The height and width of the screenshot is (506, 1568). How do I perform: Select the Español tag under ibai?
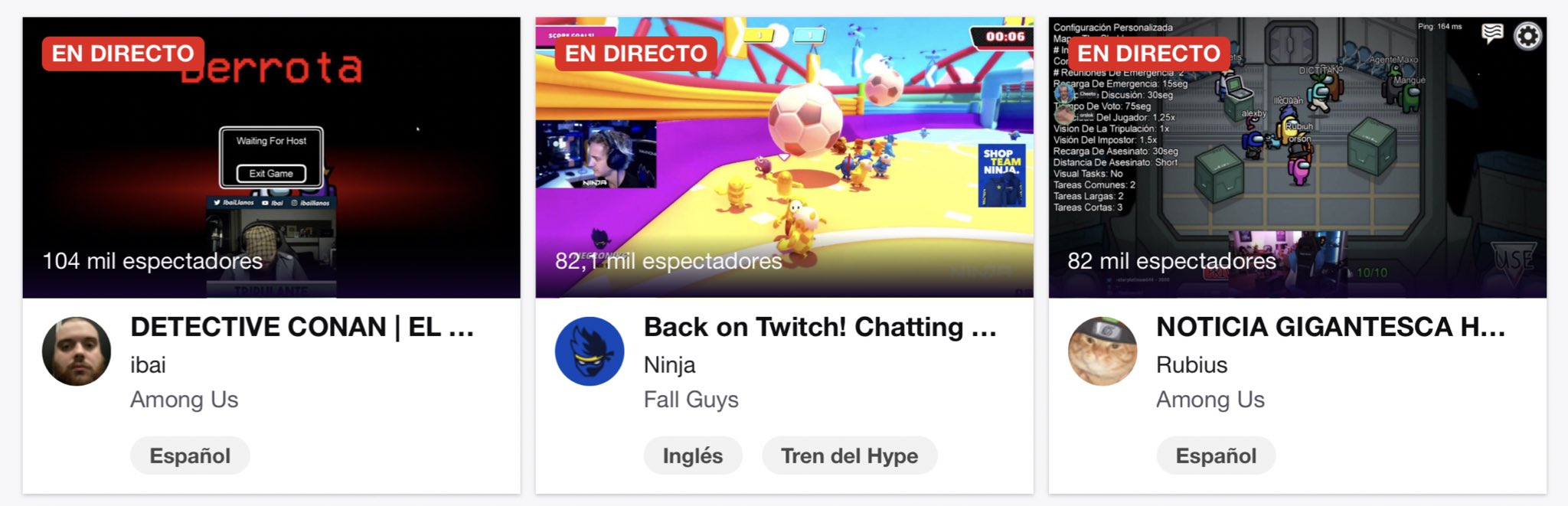(190, 456)
